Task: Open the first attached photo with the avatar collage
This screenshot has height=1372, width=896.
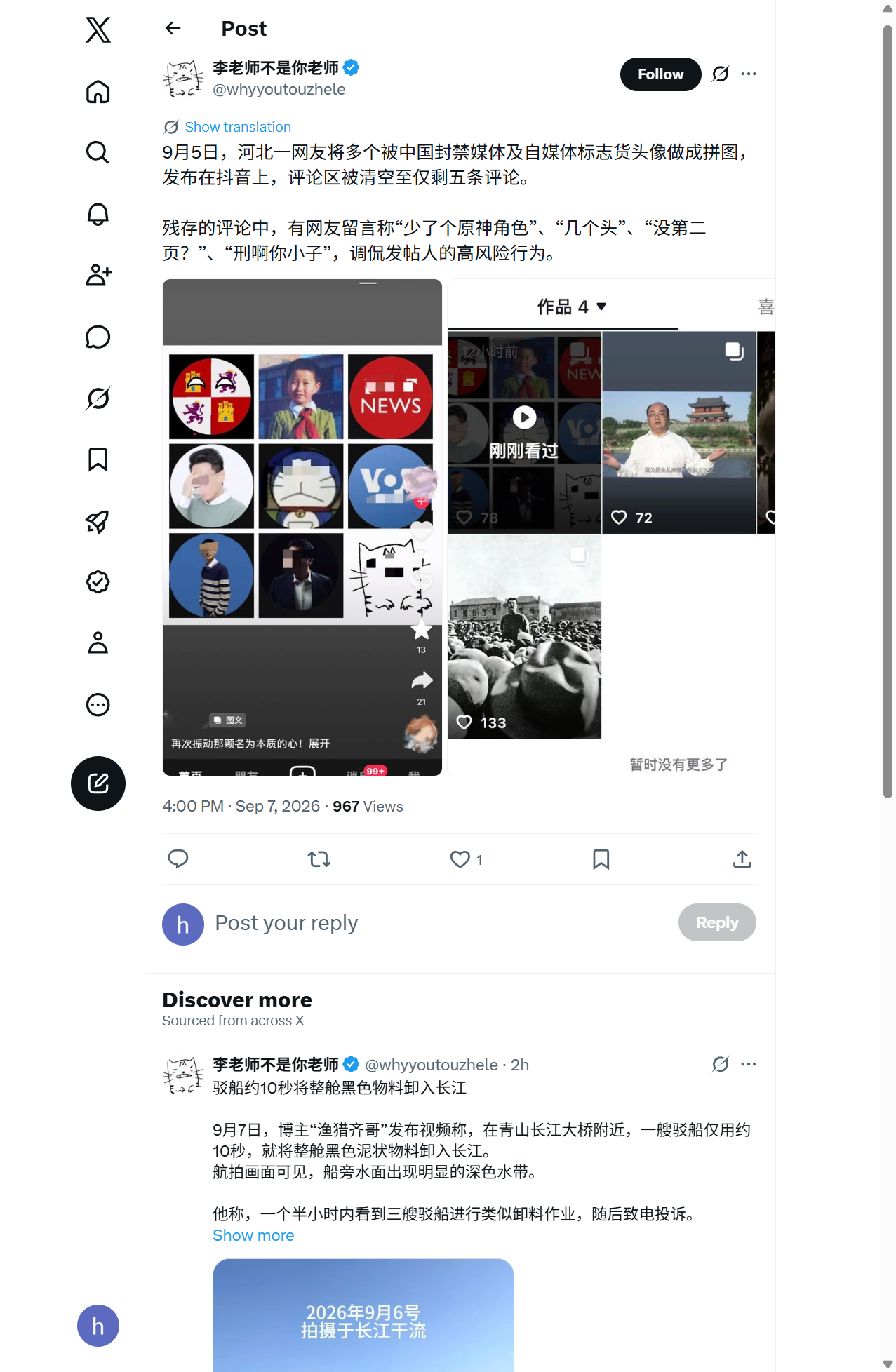Action: point(302,527)
